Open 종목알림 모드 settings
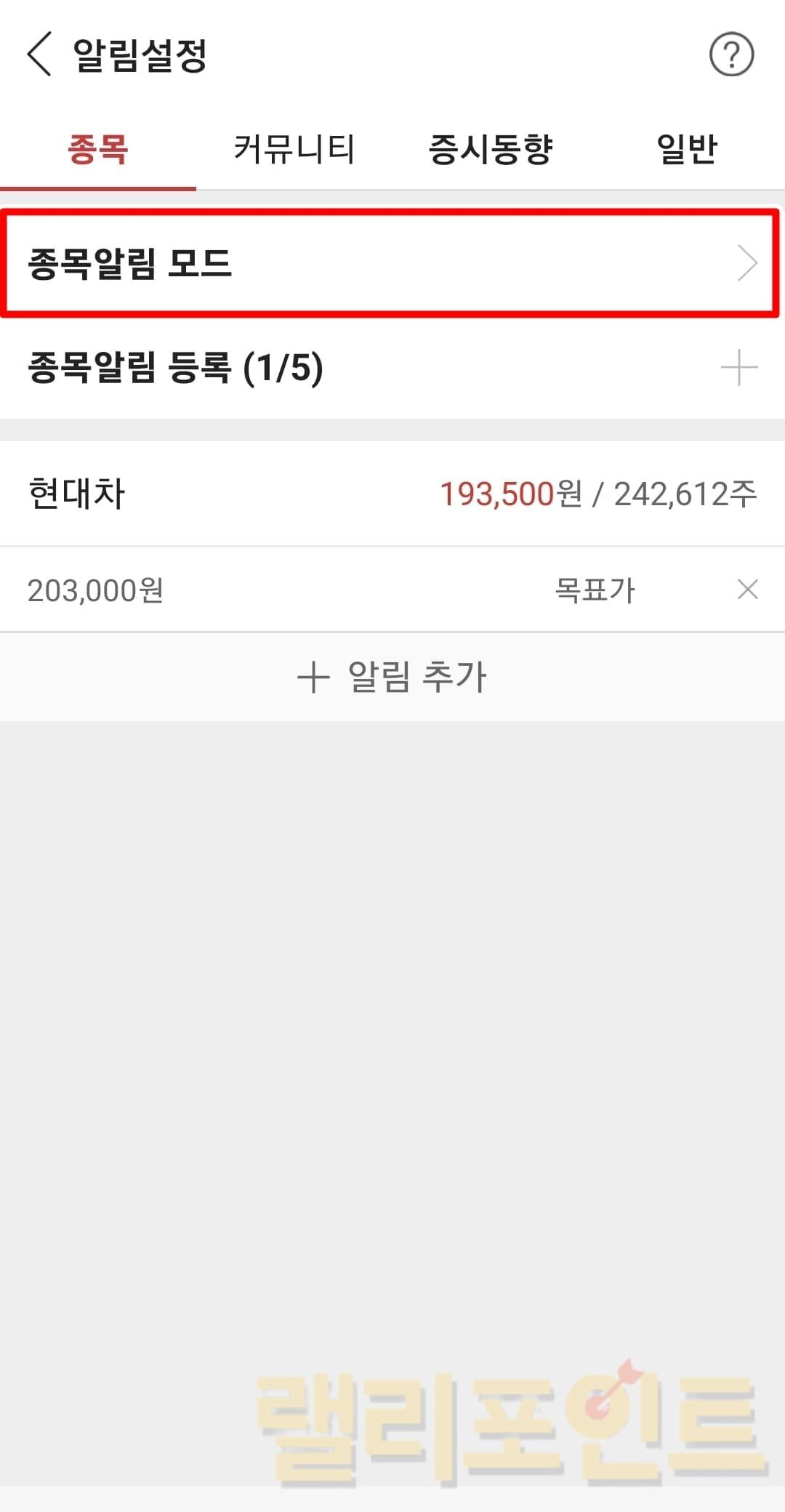The image size is (785, 1512). (391, 263)
